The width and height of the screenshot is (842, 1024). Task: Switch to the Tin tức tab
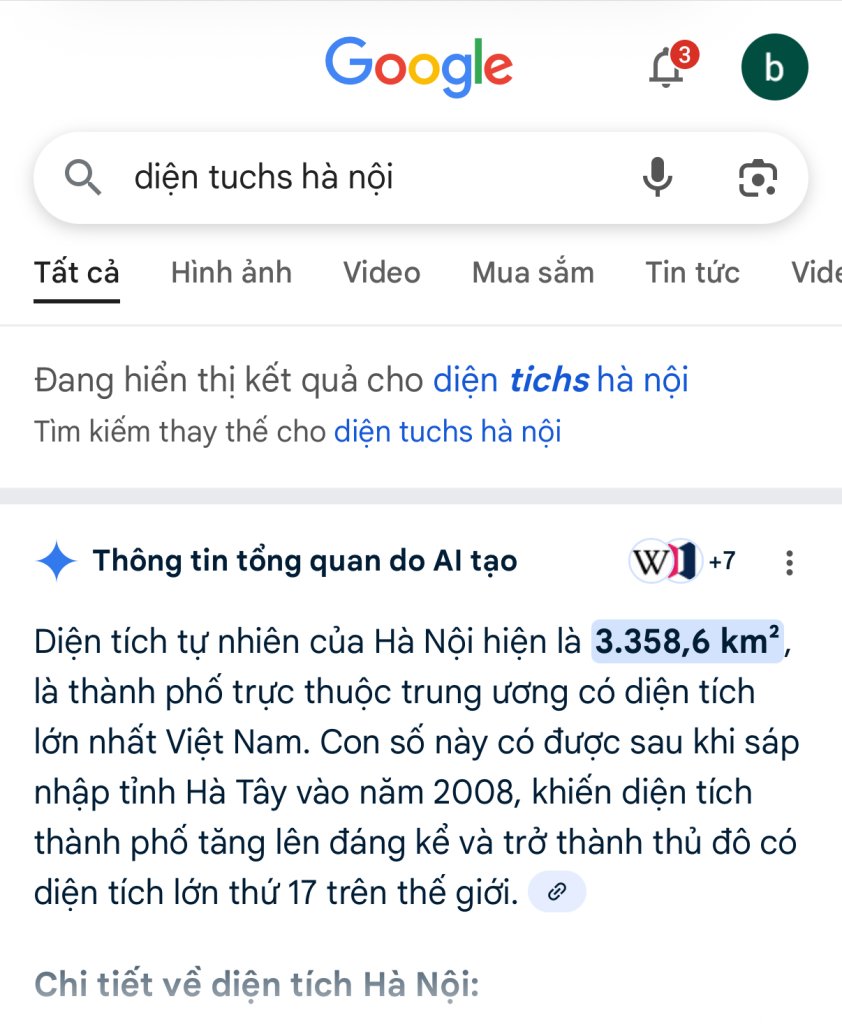(692, 272)
